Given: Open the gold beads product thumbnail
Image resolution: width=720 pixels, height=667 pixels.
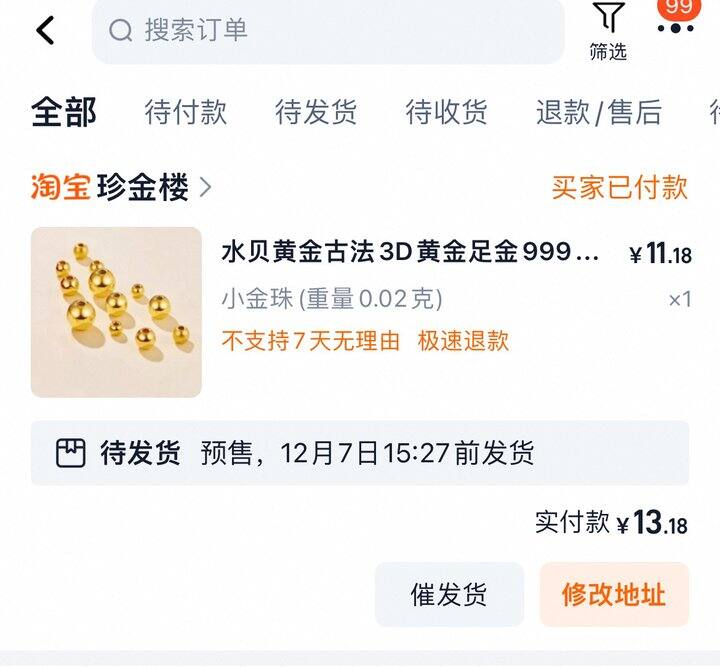Looking at the screenshot, I should pyautogui.click(x=116, y=312).
